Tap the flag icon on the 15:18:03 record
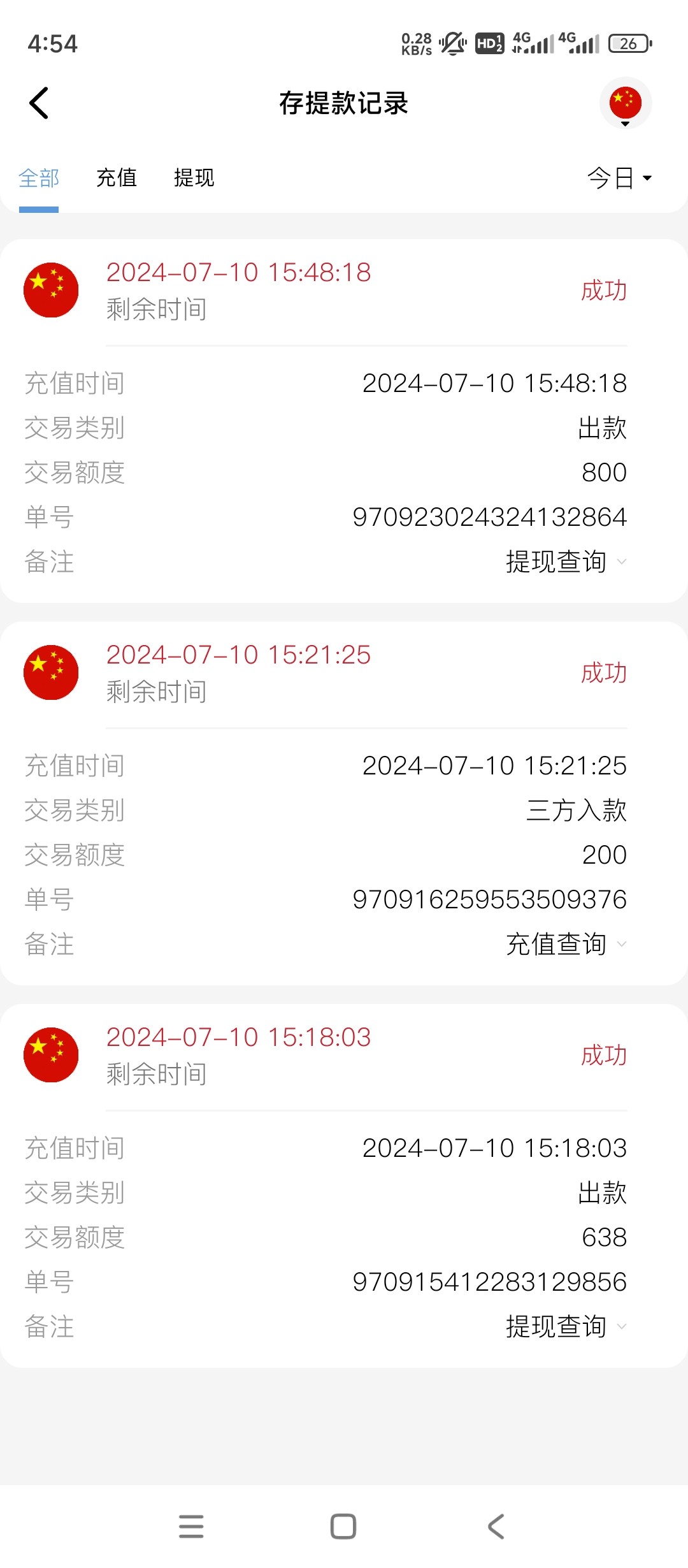 click(x=51, y=1055)
